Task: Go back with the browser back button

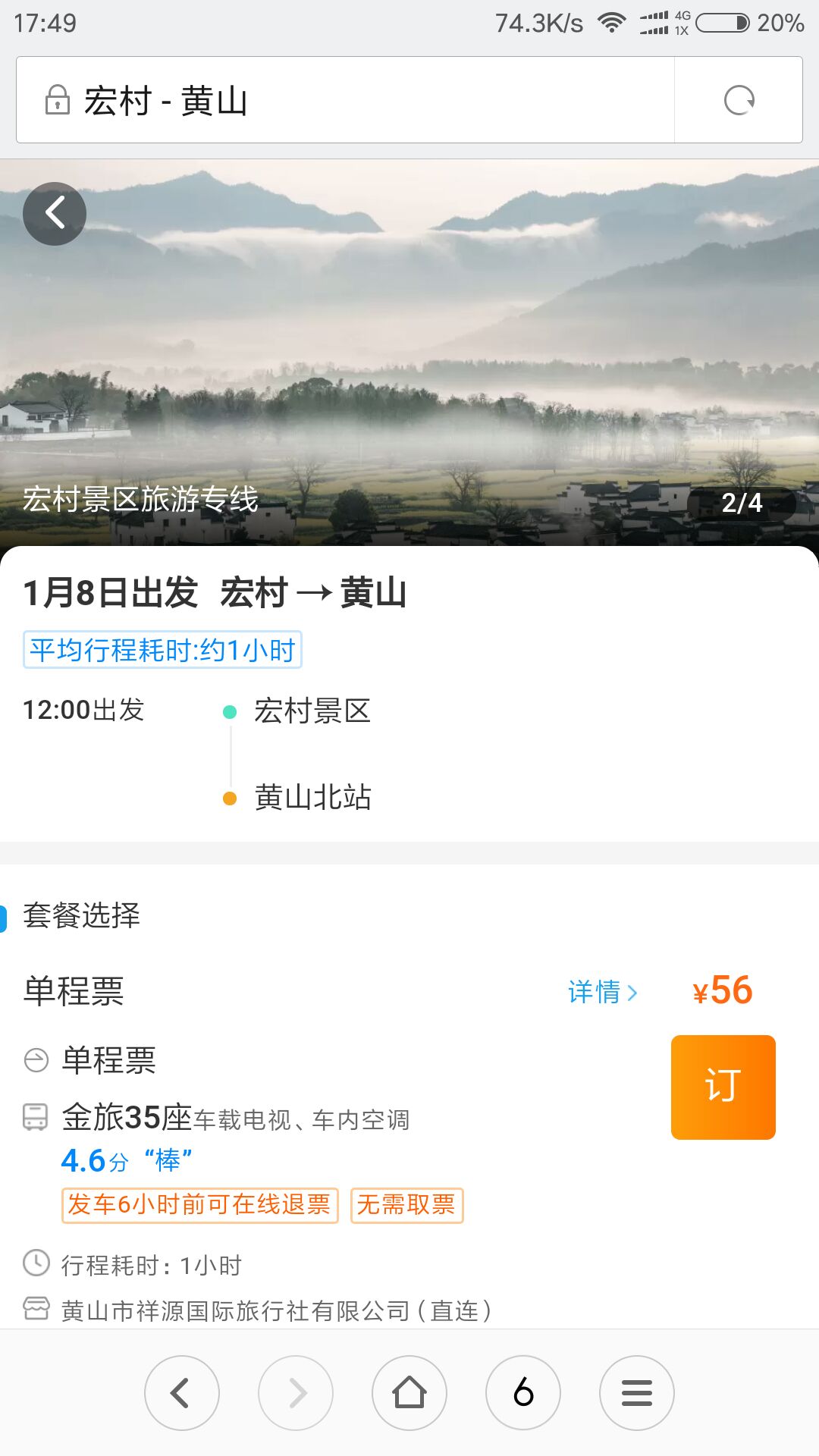Action: (182, 1393)
